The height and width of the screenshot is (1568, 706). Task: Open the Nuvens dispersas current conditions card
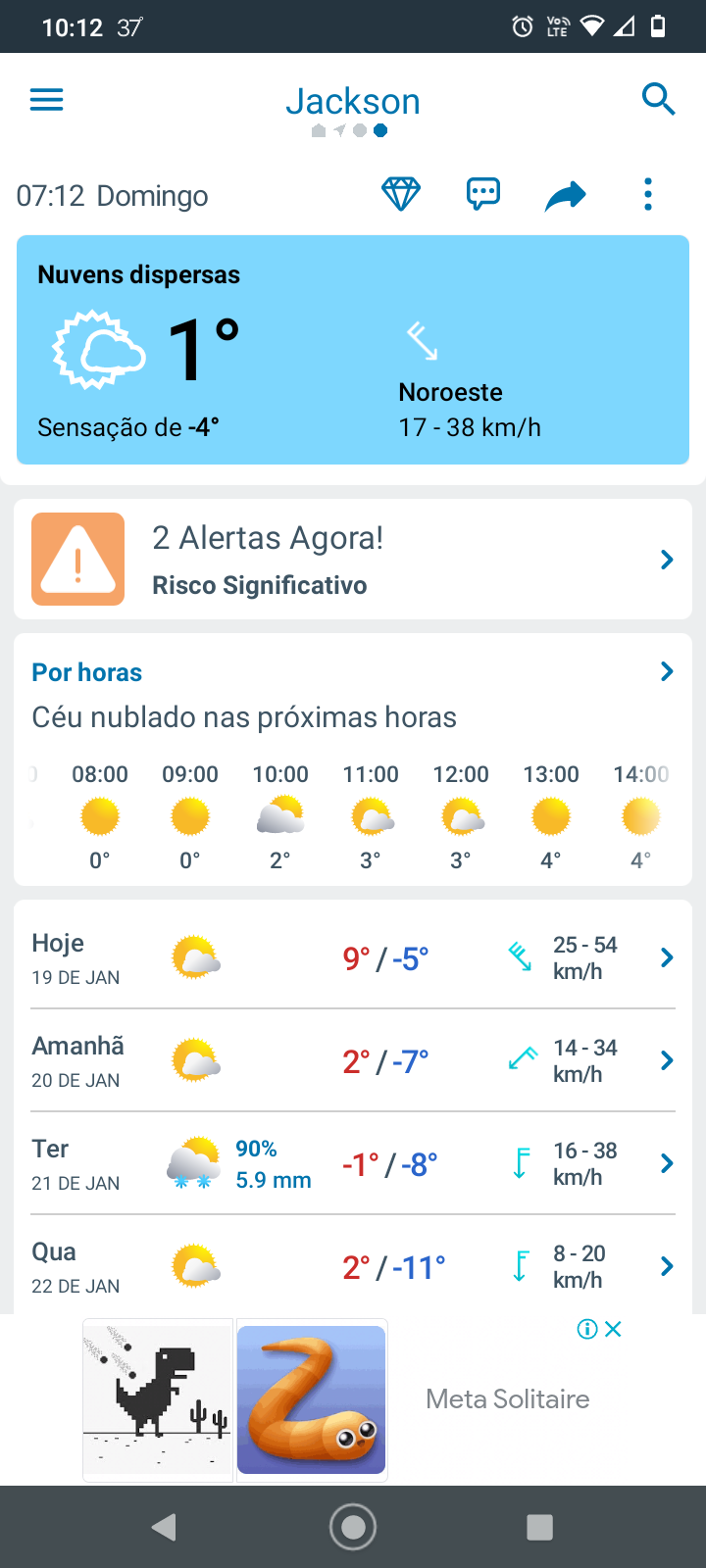pyautogui.click(x=353, y=350)
